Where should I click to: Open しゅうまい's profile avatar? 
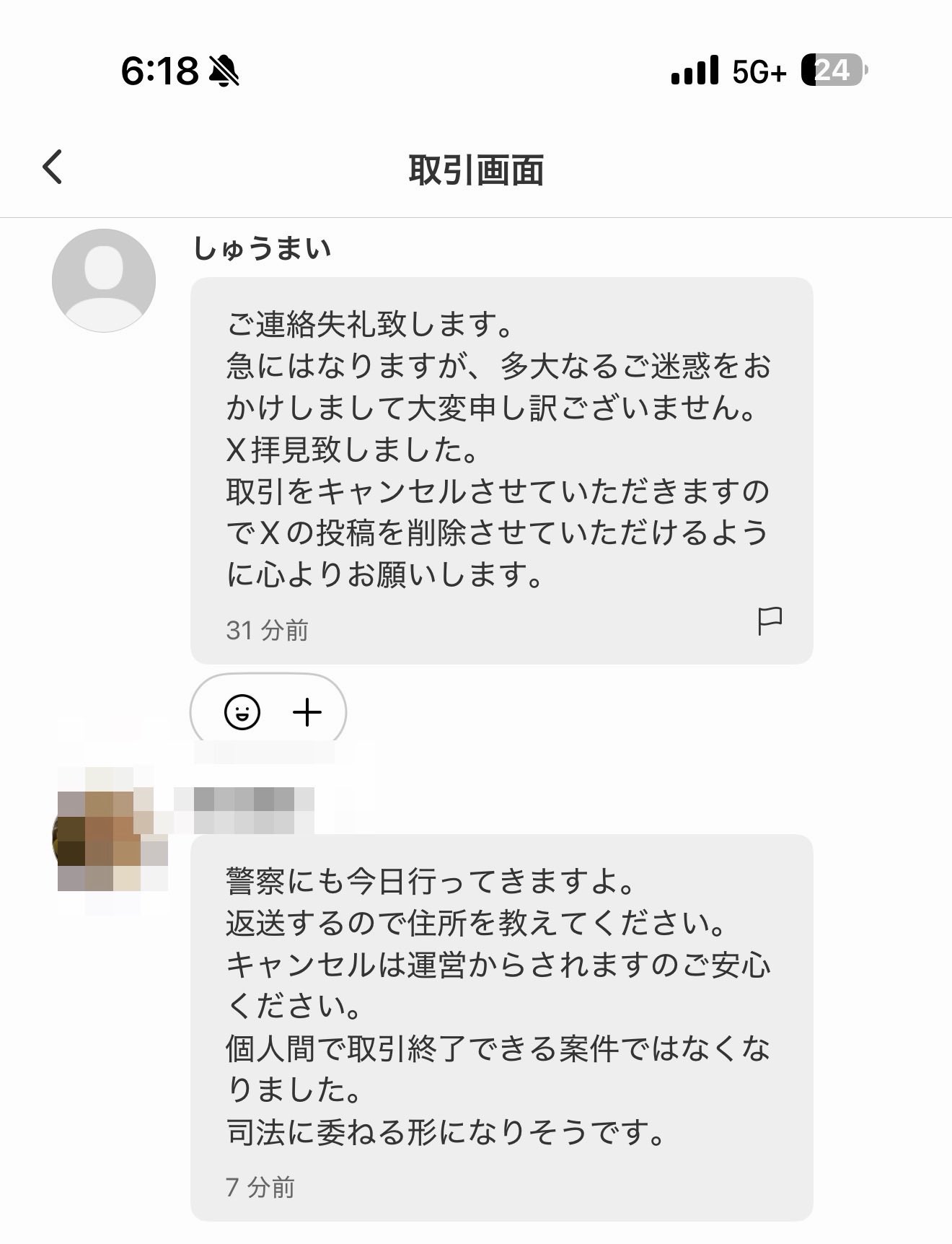[104, 281]
